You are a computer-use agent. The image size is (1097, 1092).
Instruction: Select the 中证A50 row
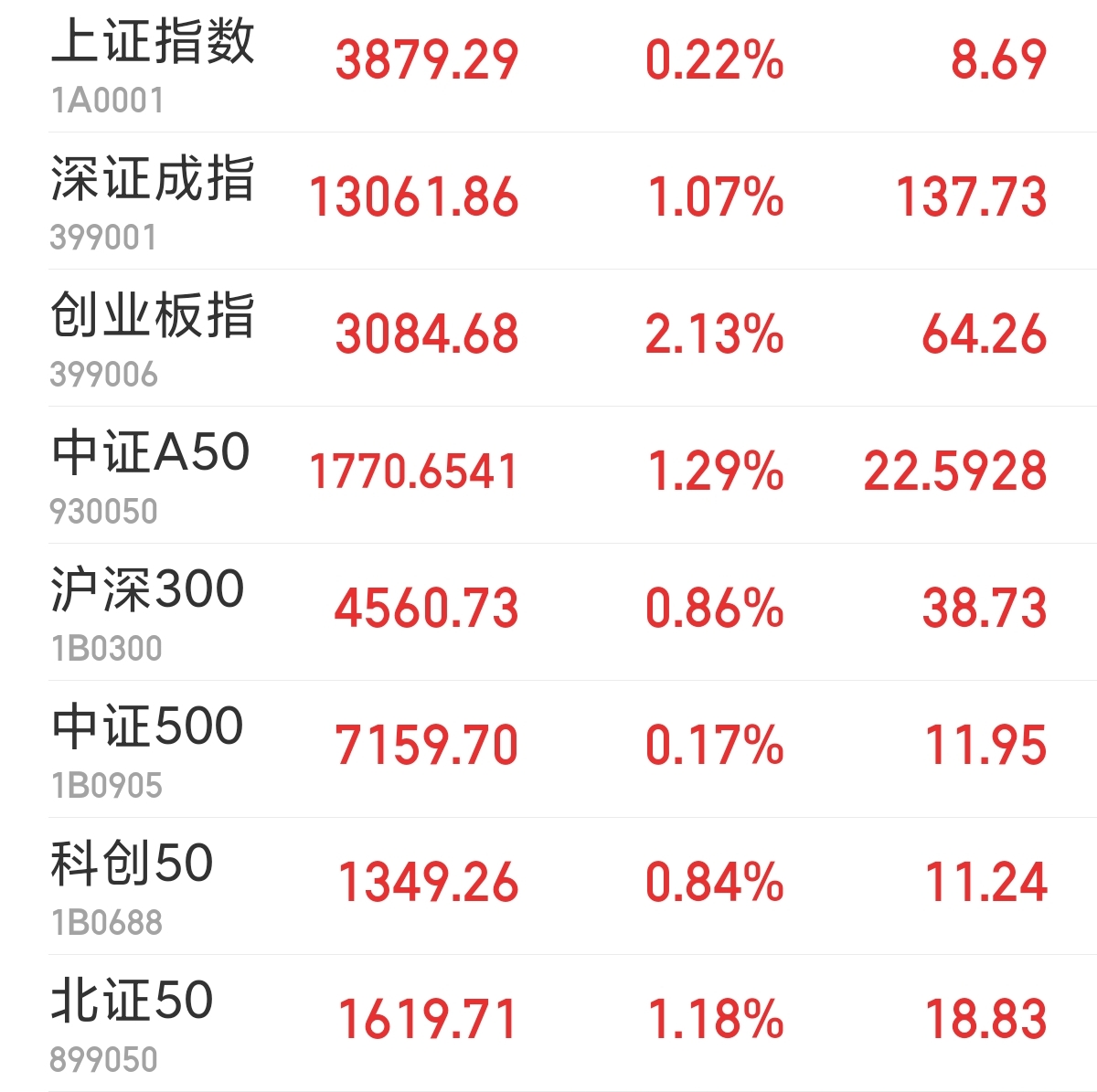tap(548, 475)
